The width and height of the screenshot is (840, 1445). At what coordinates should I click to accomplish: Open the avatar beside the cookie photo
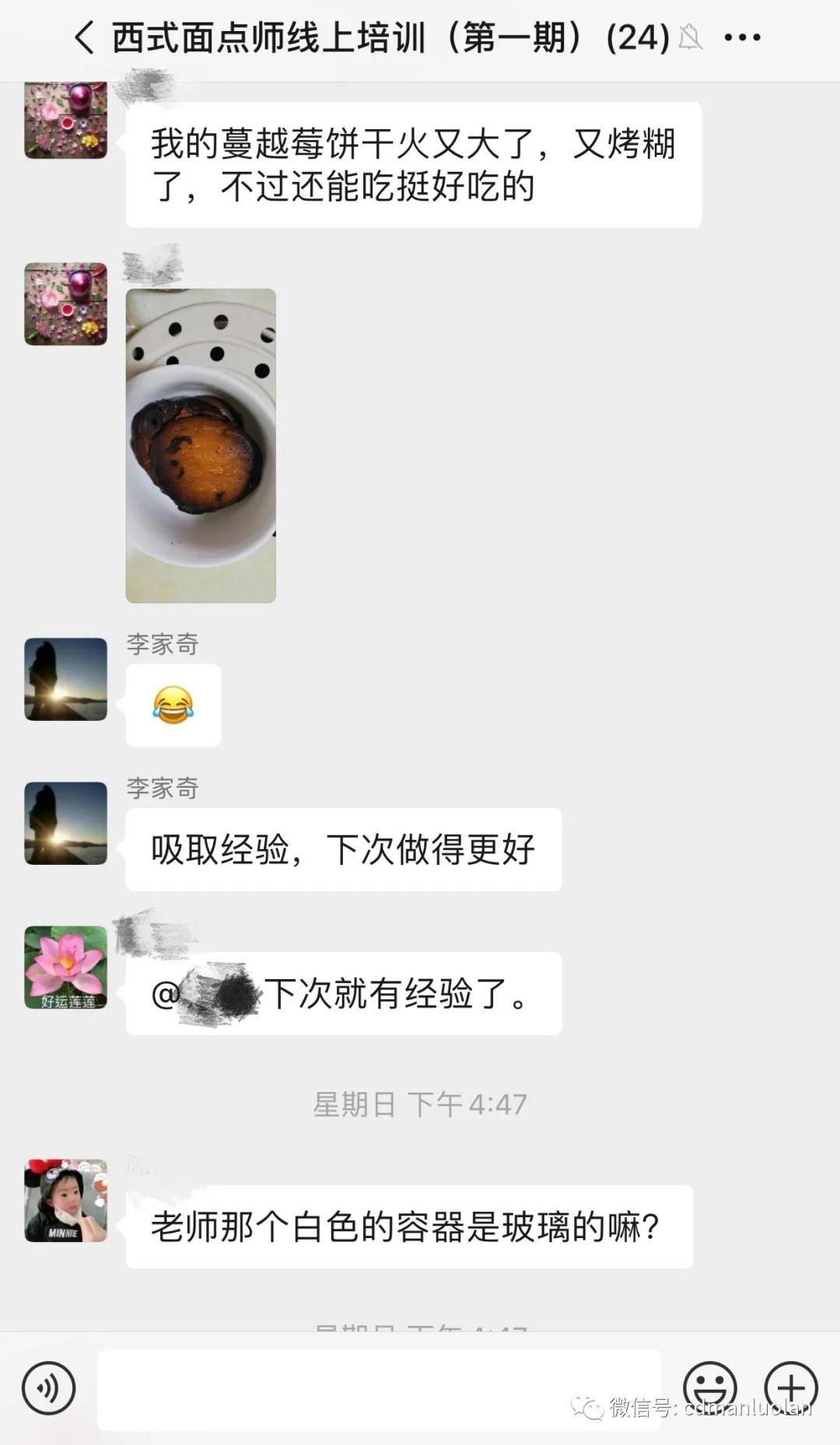(66, 304)
